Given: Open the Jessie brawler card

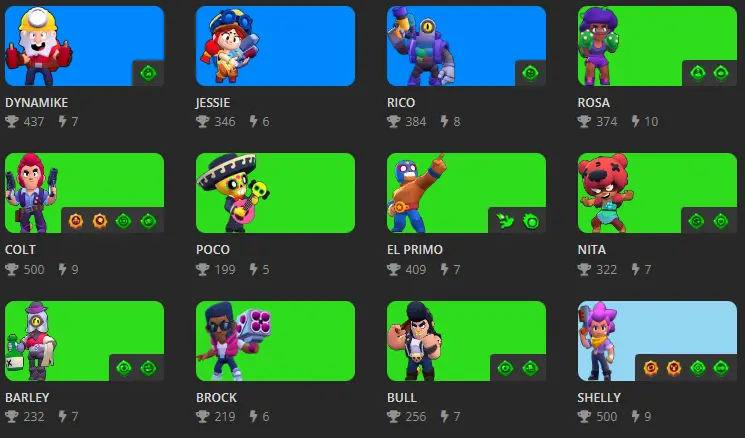Looking at the screenshot, I should 275,47.
